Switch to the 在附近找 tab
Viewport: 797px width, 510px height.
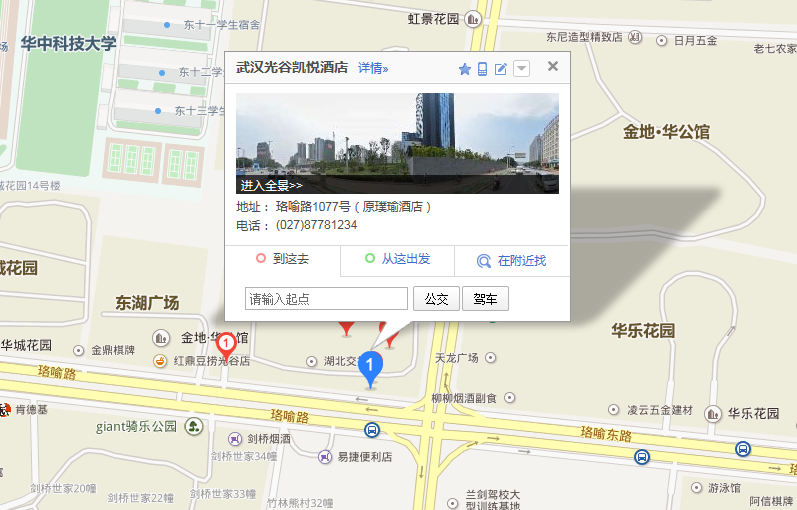[x=512, y=260]
